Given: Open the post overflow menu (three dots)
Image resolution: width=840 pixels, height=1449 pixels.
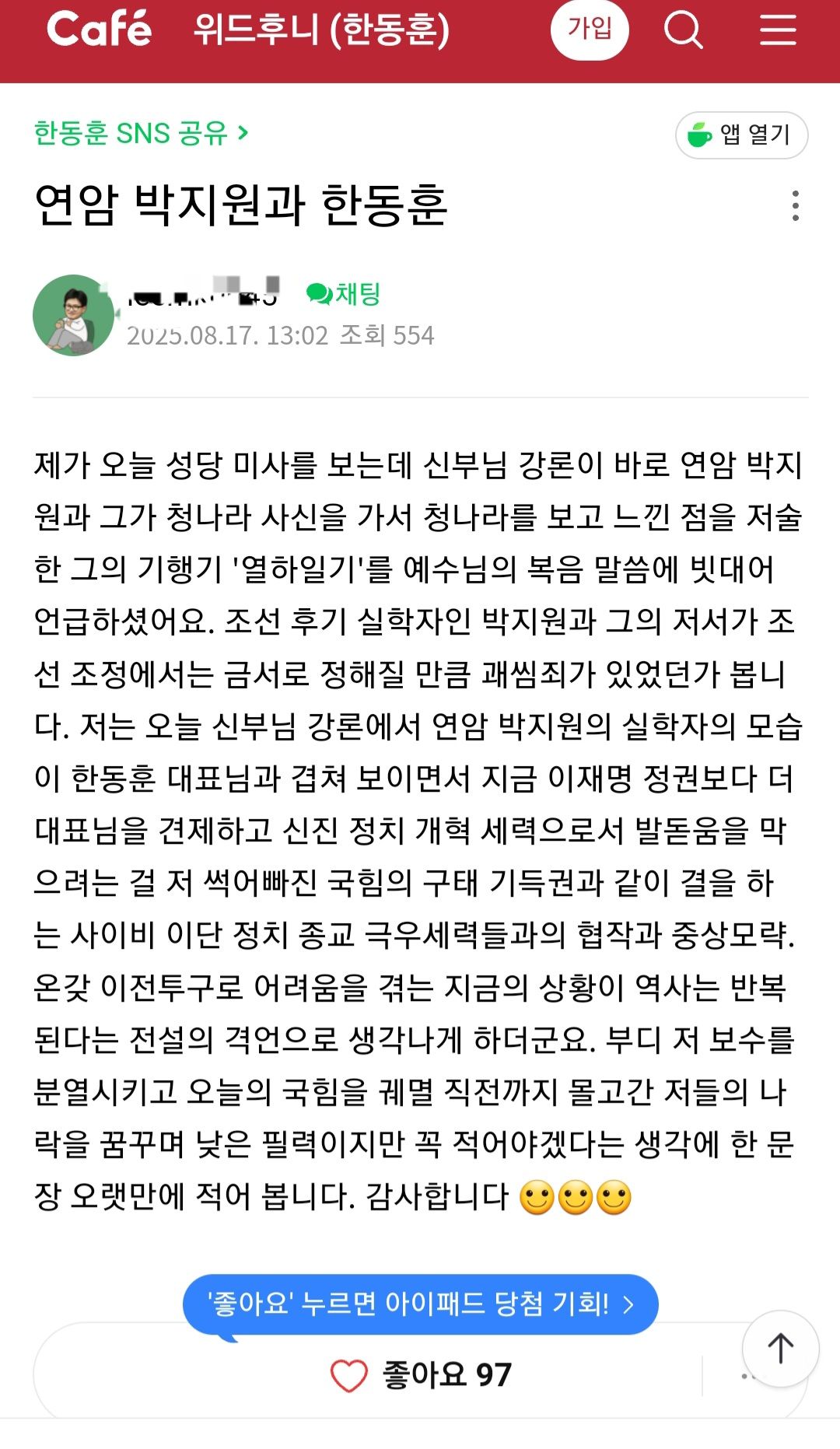Looking at the screenshot, I should click(x=795, y=205).
